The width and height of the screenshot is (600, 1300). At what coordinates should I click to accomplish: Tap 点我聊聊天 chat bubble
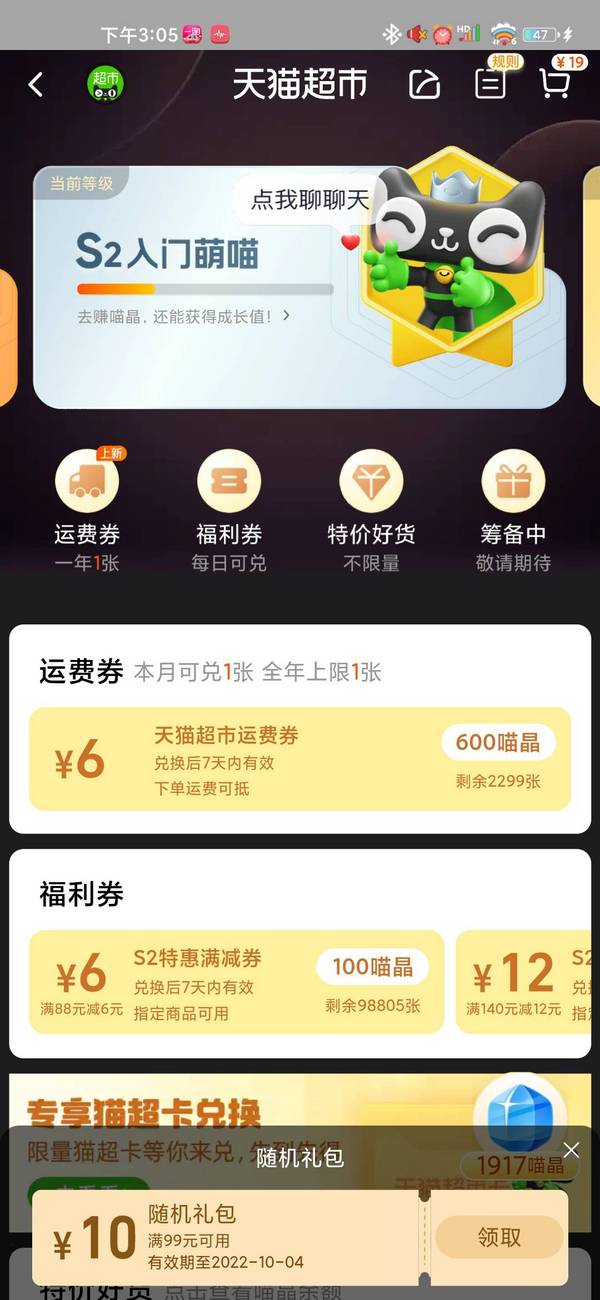pyautogui.click(x=310, y=199)
